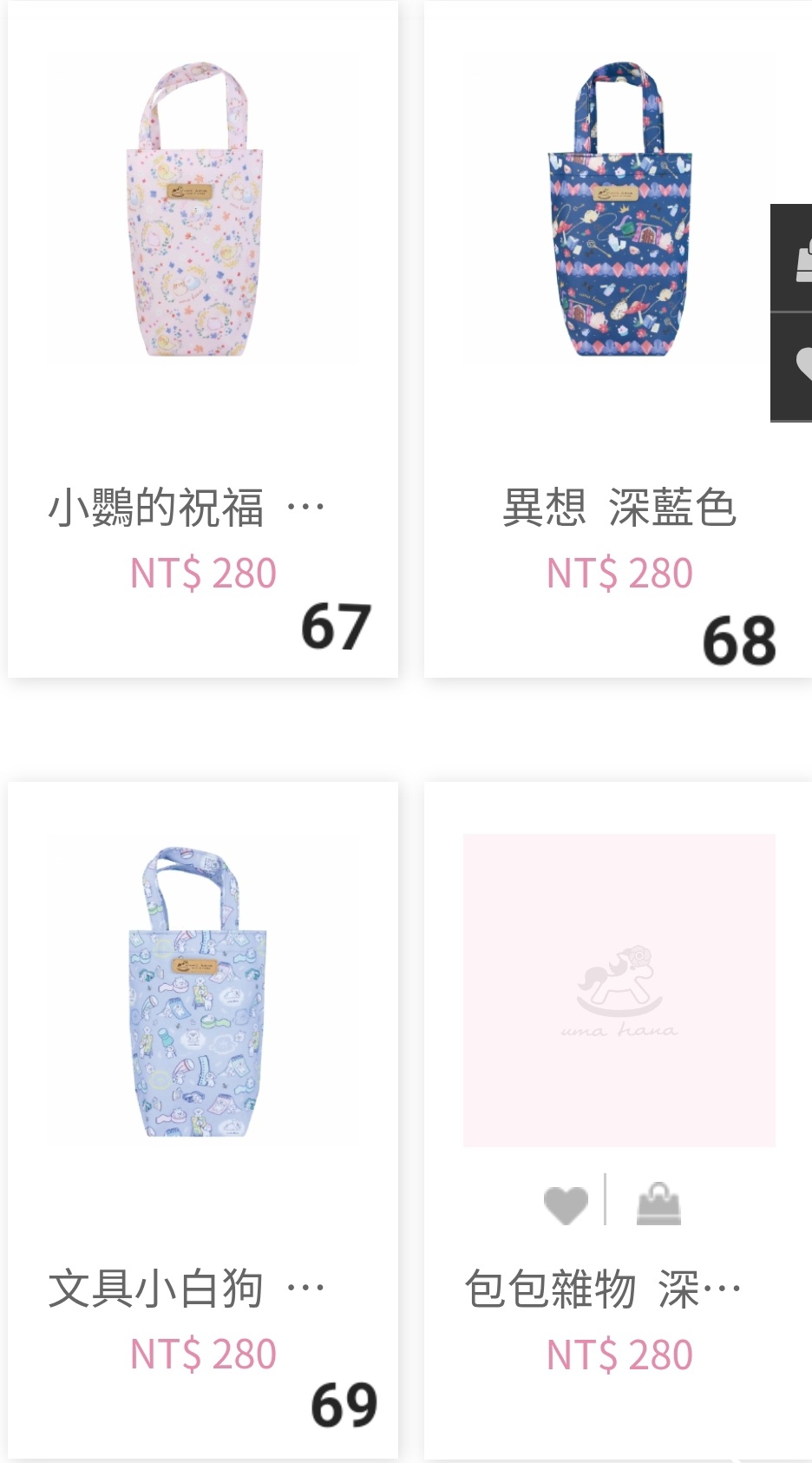The image size is (812, 1463).
Task: Add 包包雜物 to wishlist with the heart icon
Action: [x=566, y=1204]
